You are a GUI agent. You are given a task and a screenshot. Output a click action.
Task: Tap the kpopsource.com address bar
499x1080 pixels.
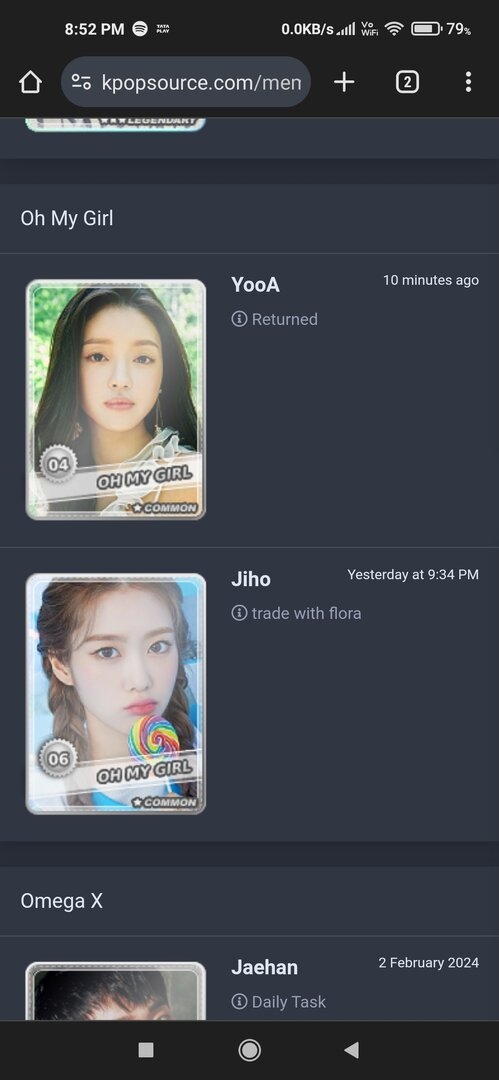click(x=185, y=82)
